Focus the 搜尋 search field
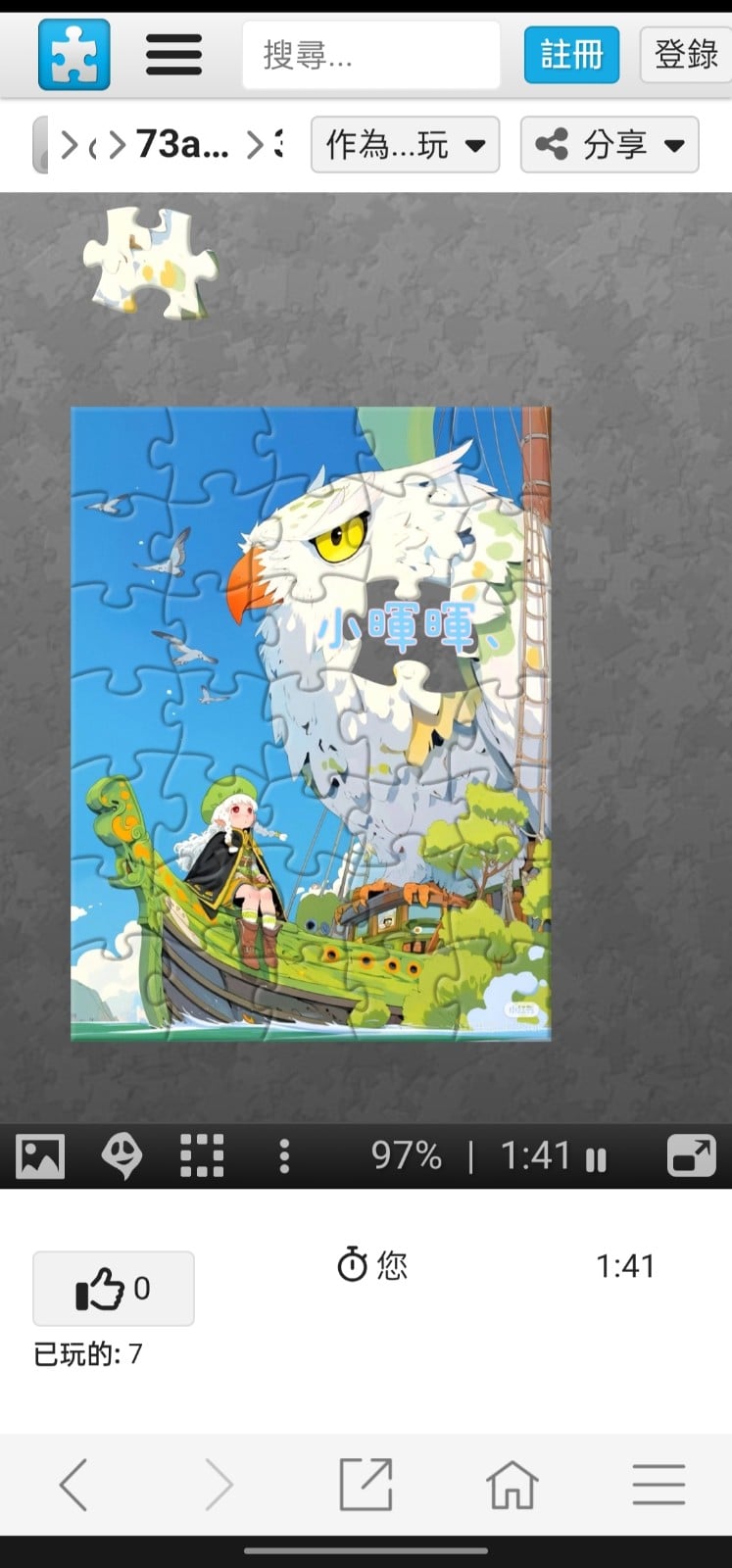 370,55
